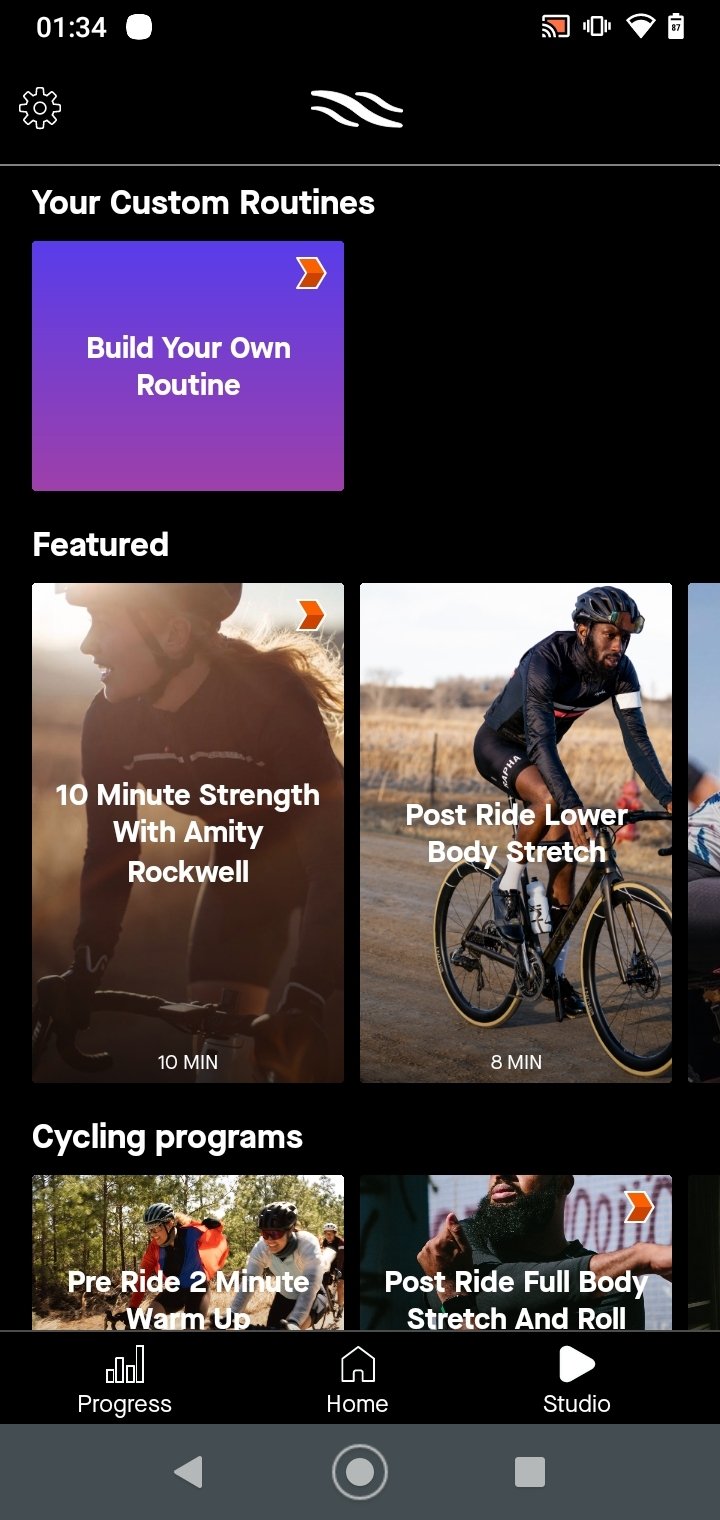This screenshot has width=720, height=1520.
Task: Open Post Ride Full Body Stretch And Roll
Action: (516, 1253)
